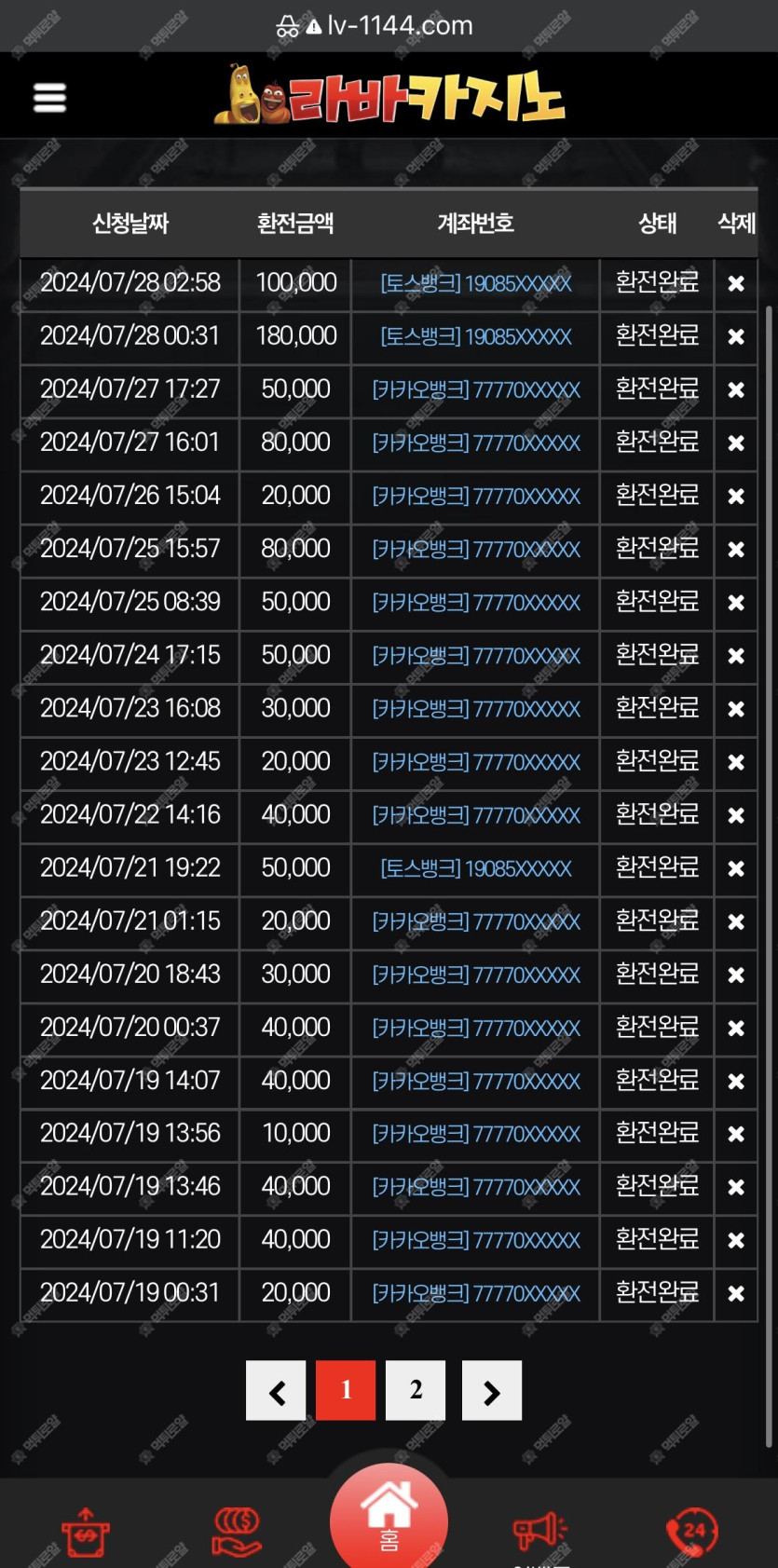The width and height of the screenshot is (778, 1568).
Task: Delete the 2024/07/19 00:31 record
Action: coord(736,1293)
